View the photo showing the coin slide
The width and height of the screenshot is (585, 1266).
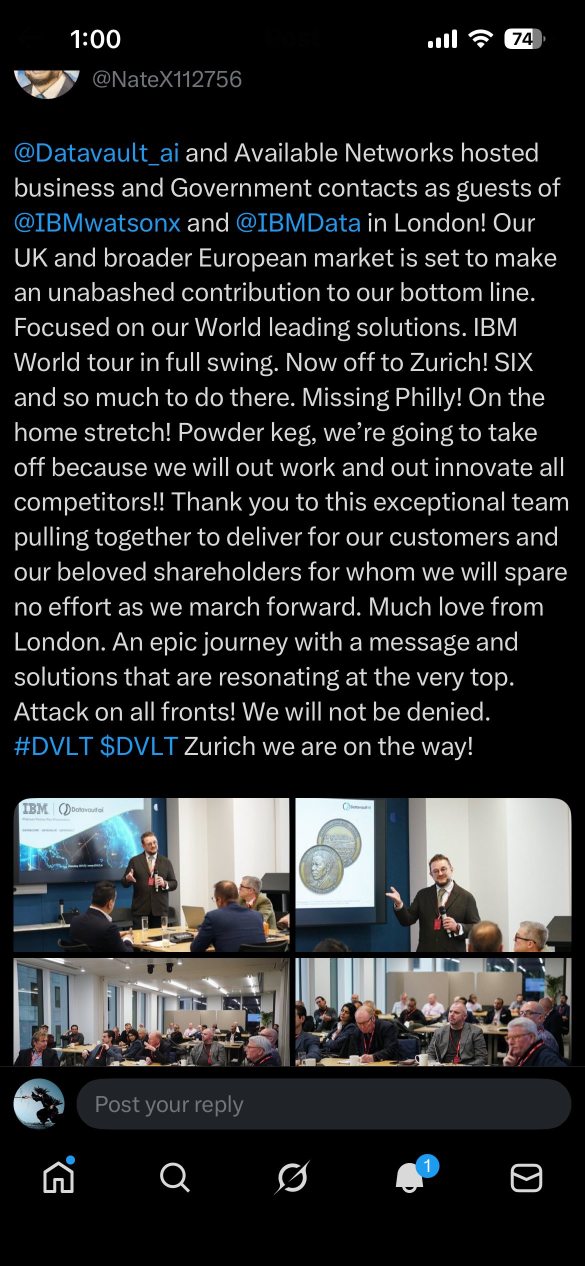[433, 875]
